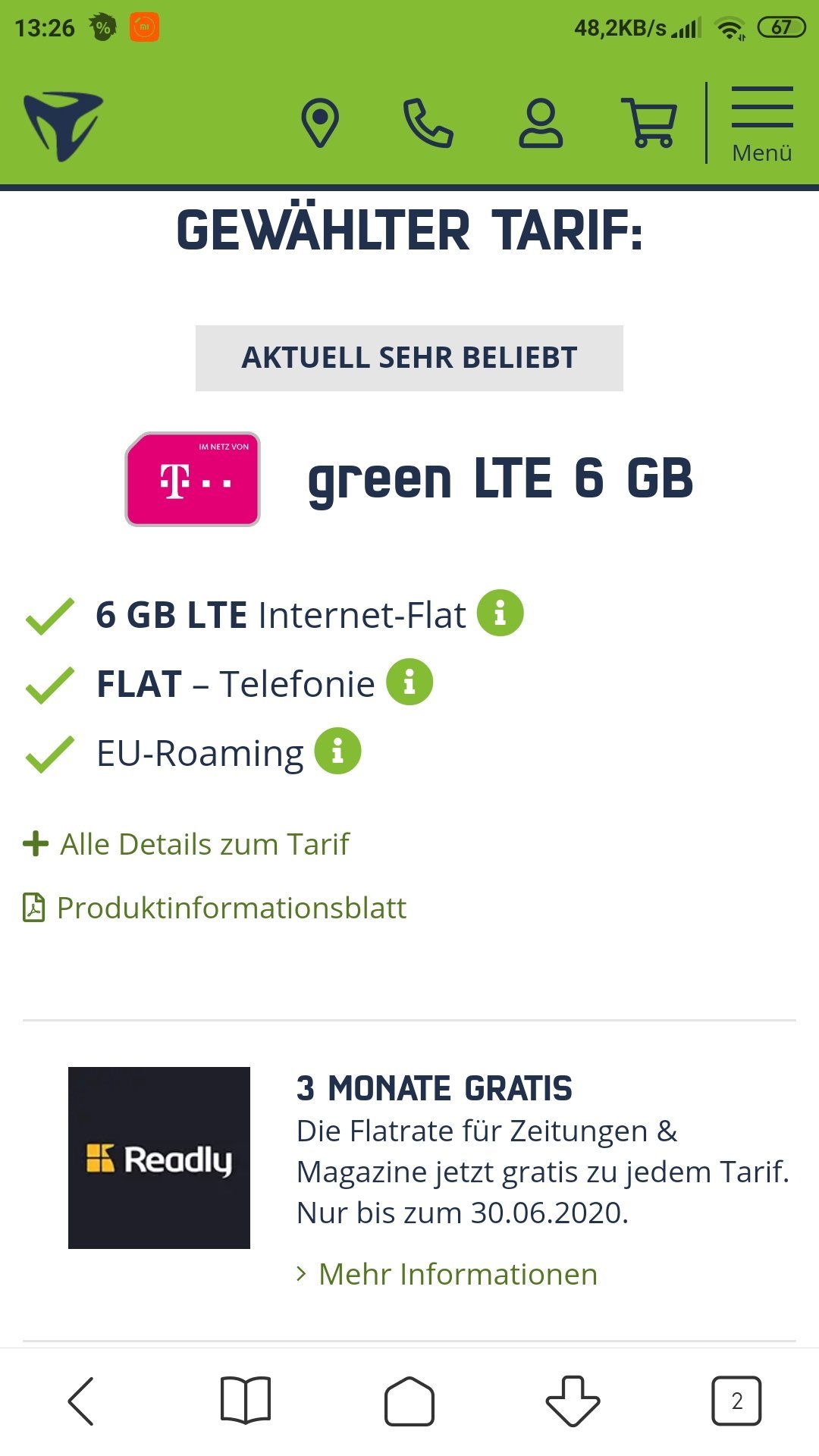Open the freenet logo home link

pyautogui.click(x=64, y=125)
